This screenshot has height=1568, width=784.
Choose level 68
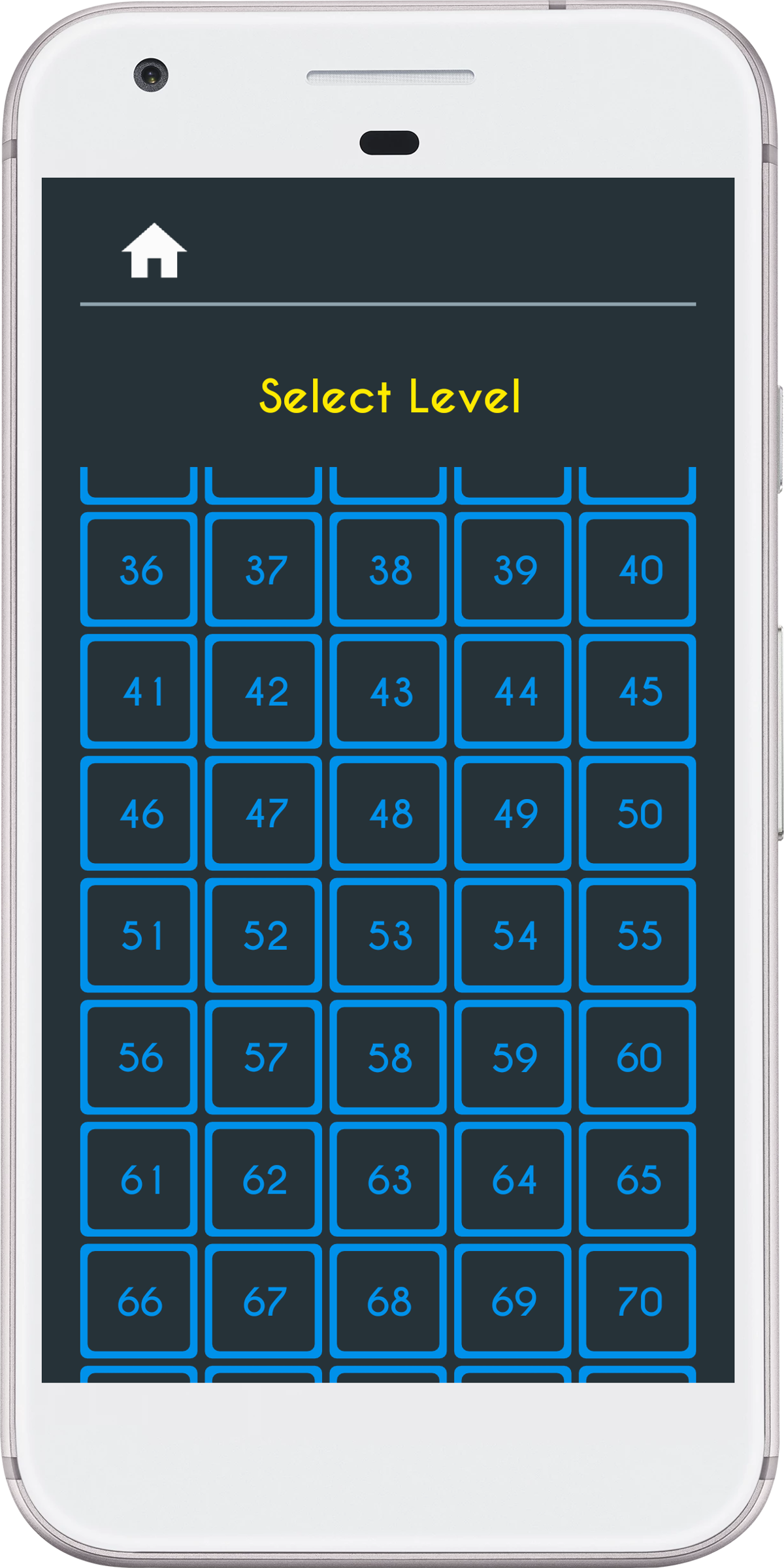tap(388, 1301)
